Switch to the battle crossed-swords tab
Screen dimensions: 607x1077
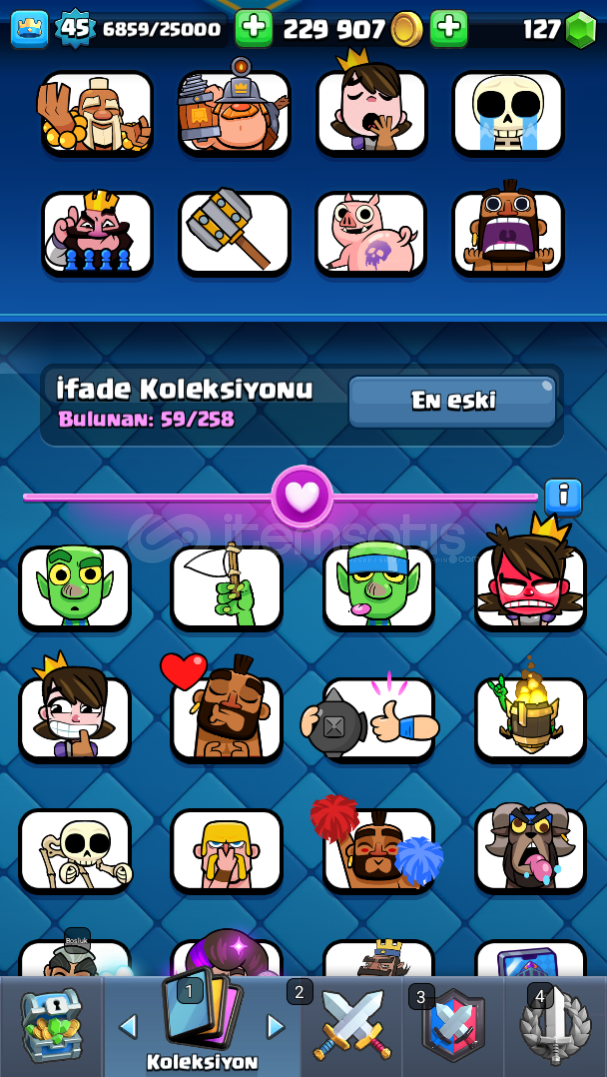coord(352,1026)
